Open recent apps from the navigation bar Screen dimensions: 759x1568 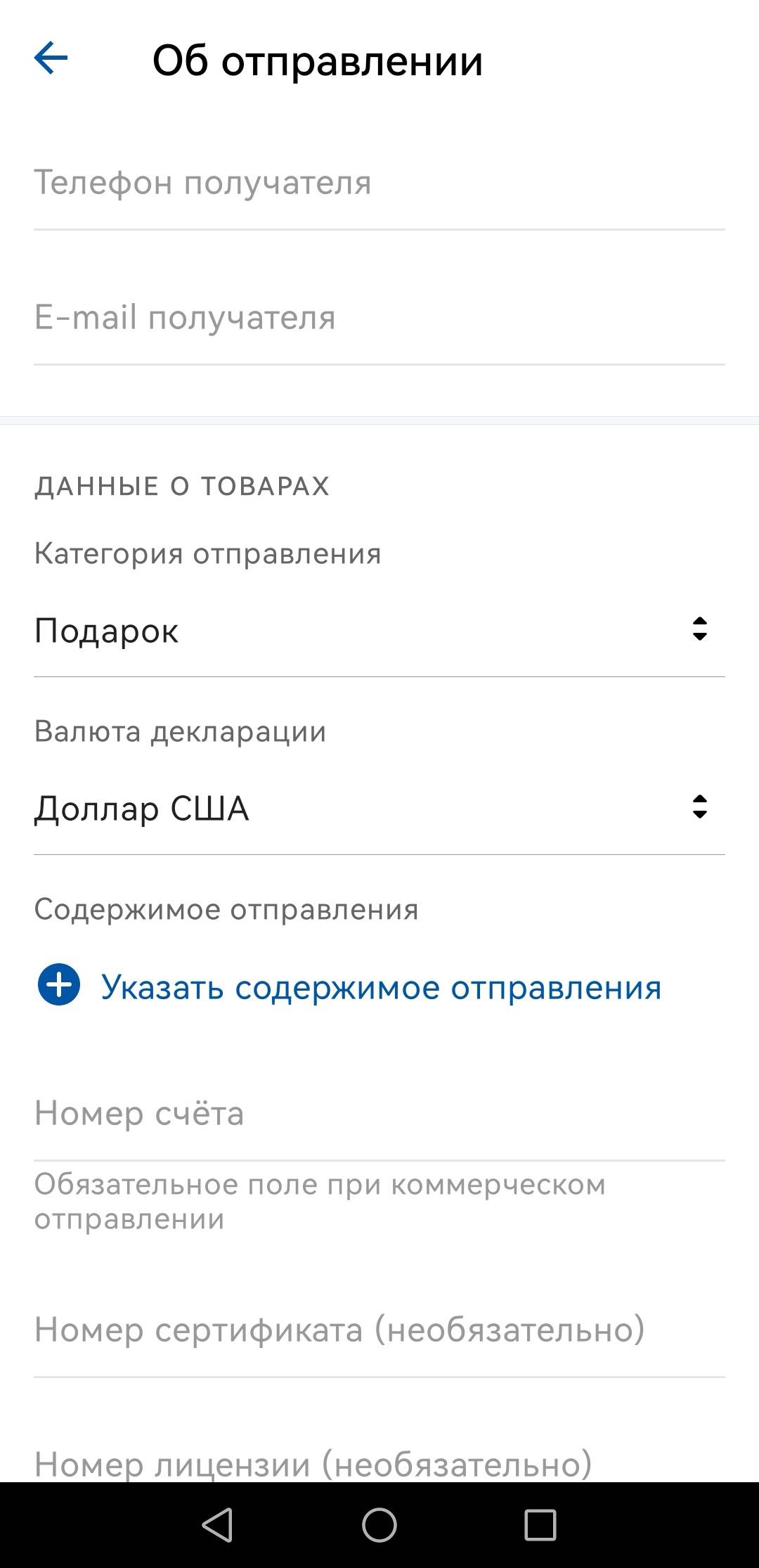[540, 1525]
